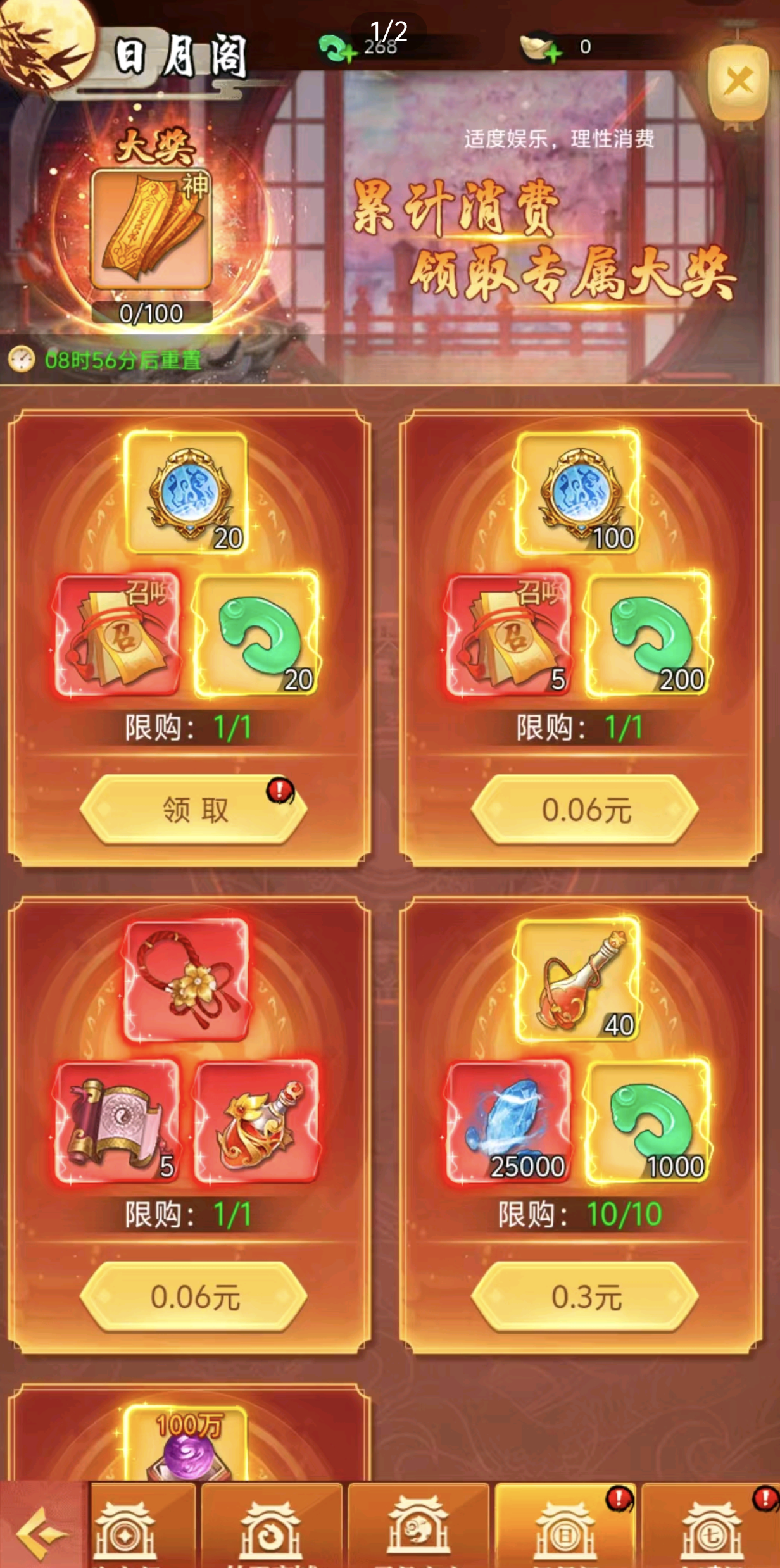View the 100 blue mirror item details
This screenshot has height=1568, width=780.
tap(577, 494)
